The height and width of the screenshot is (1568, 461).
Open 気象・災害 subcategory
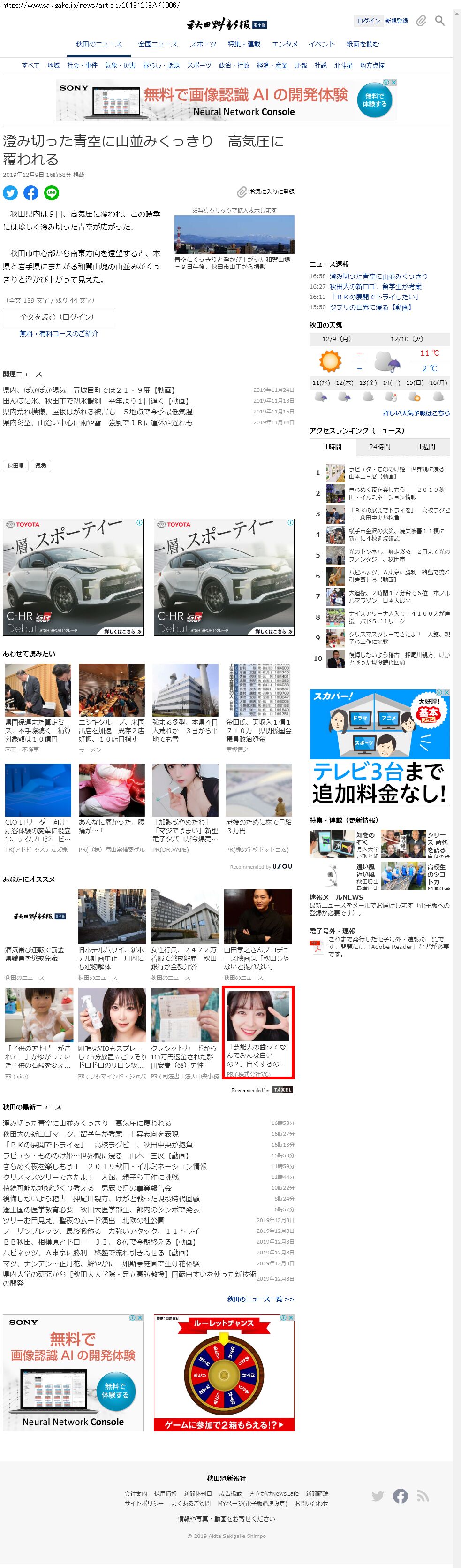point(120,66)
